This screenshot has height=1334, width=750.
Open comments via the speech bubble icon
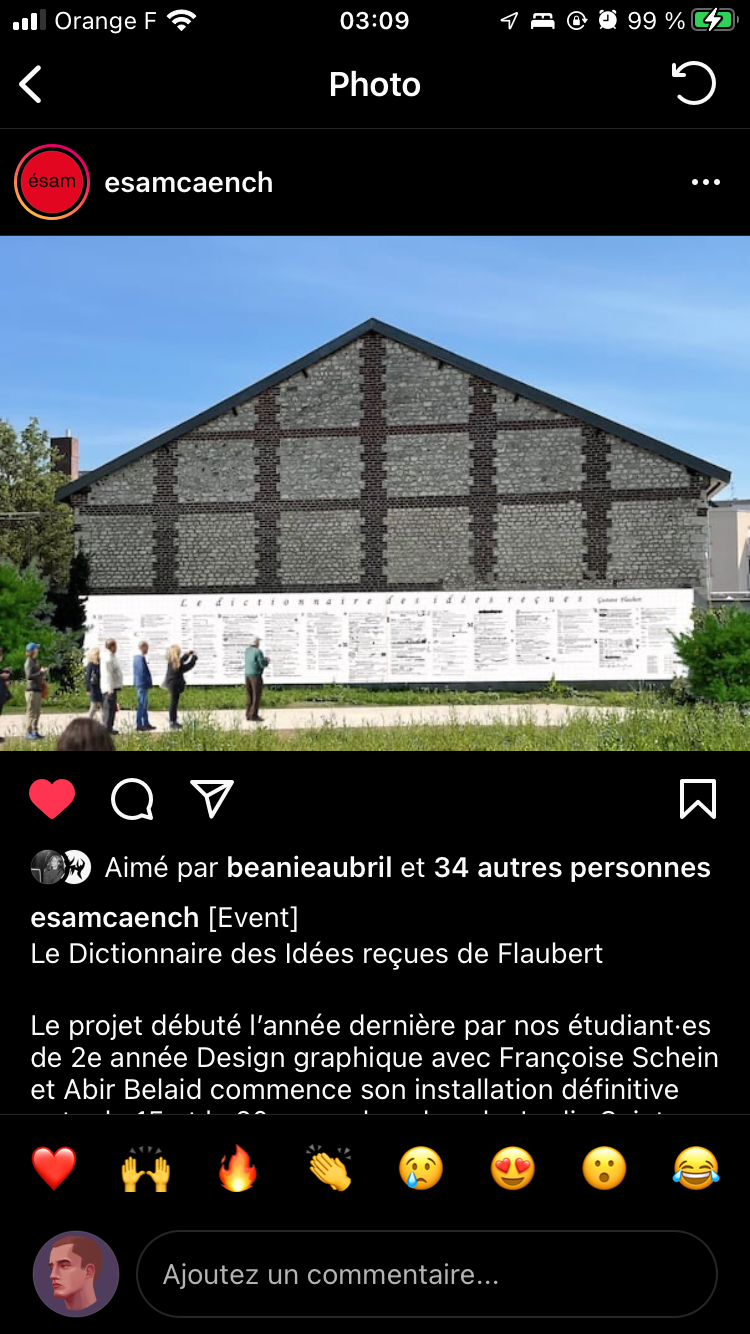[x=132, y=799]
